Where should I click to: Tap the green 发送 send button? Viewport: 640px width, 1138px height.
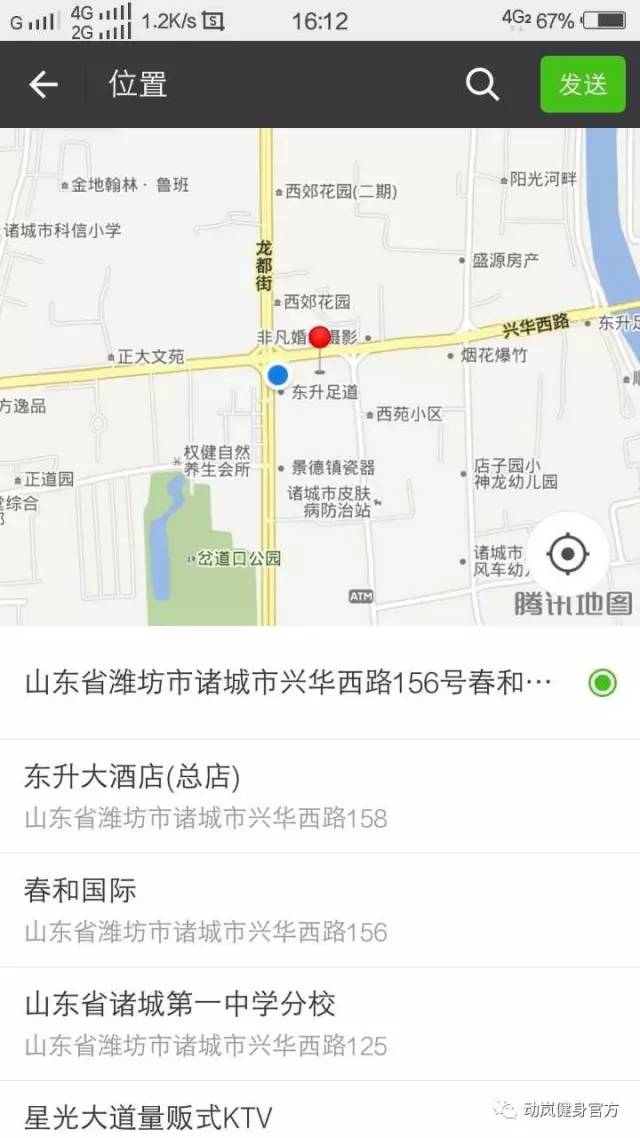point(582,85)
